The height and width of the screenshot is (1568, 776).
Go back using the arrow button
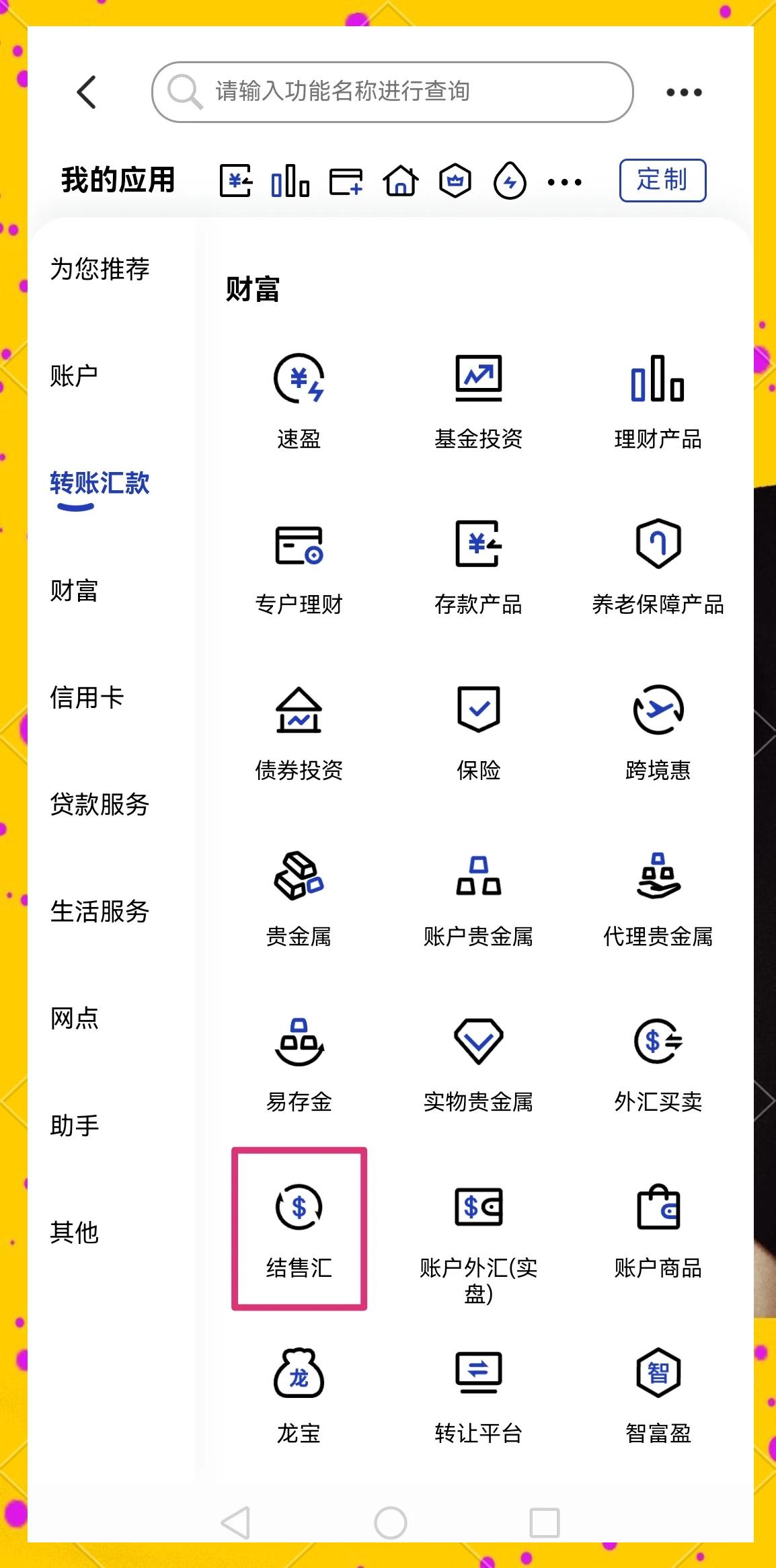pos(86,91)
